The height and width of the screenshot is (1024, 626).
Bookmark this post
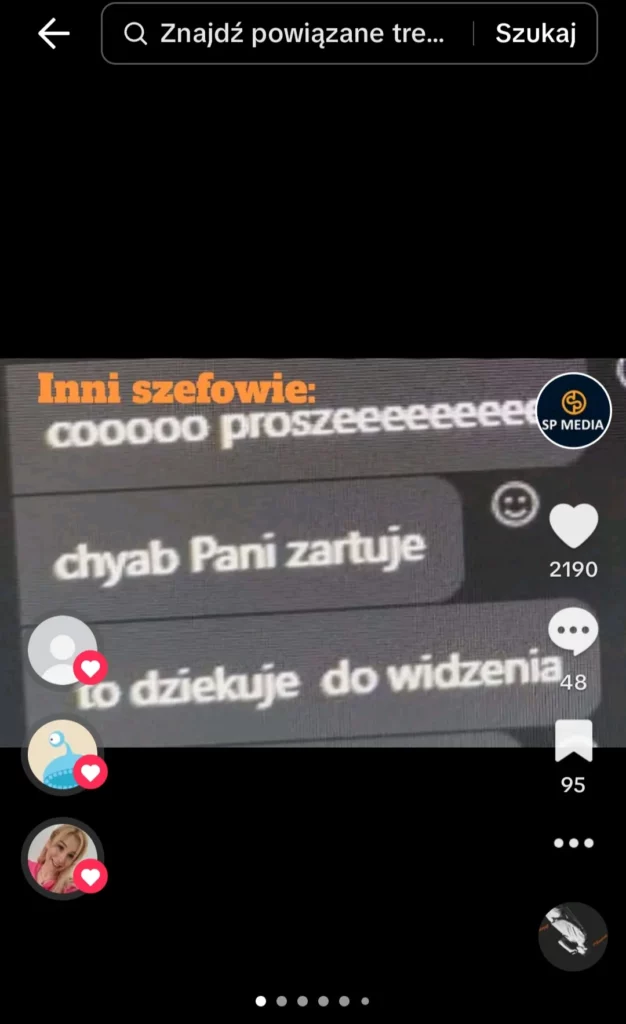(x=574, y=741)
